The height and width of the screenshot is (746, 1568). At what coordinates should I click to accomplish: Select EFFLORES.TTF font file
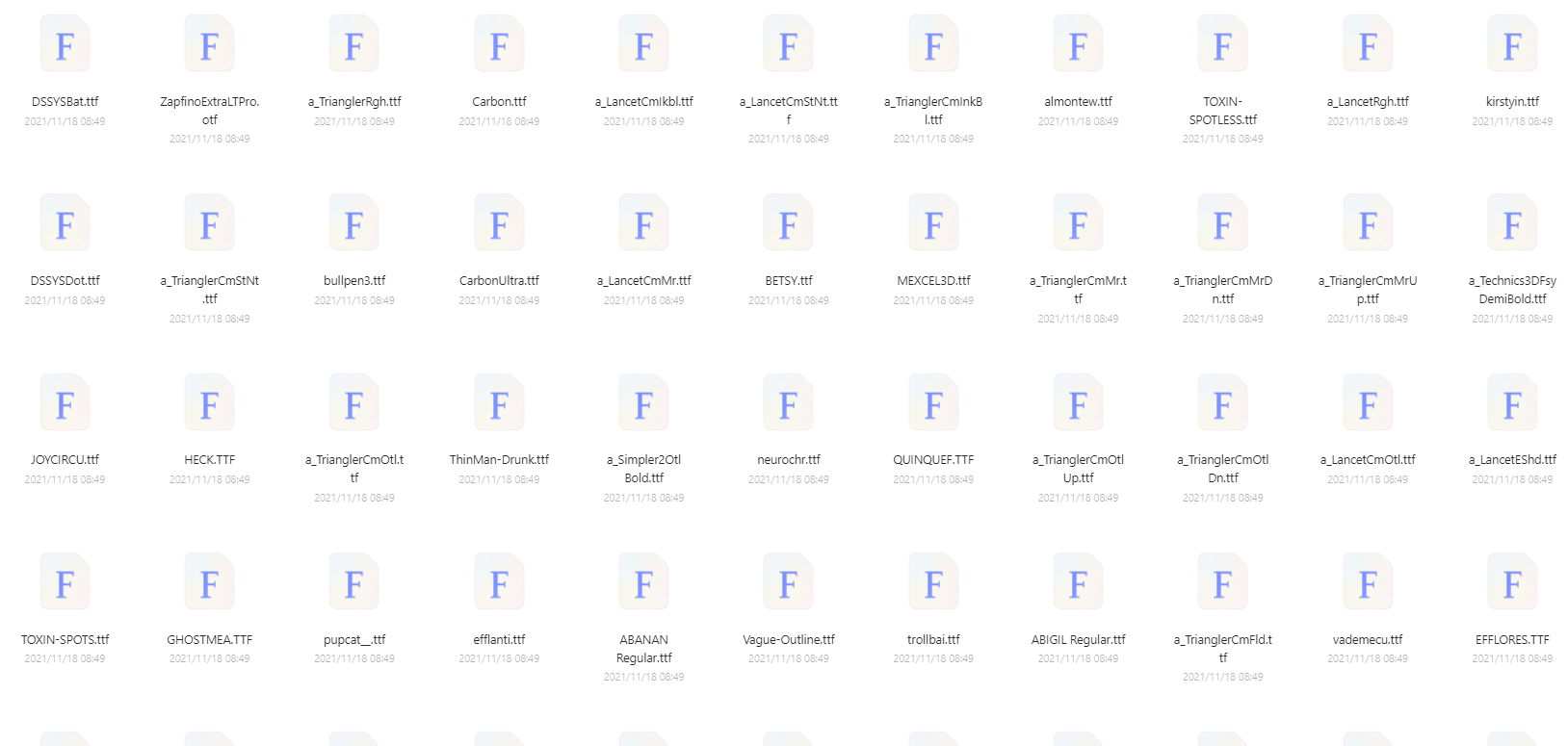pyautogui.click(x=1512, y=583)
